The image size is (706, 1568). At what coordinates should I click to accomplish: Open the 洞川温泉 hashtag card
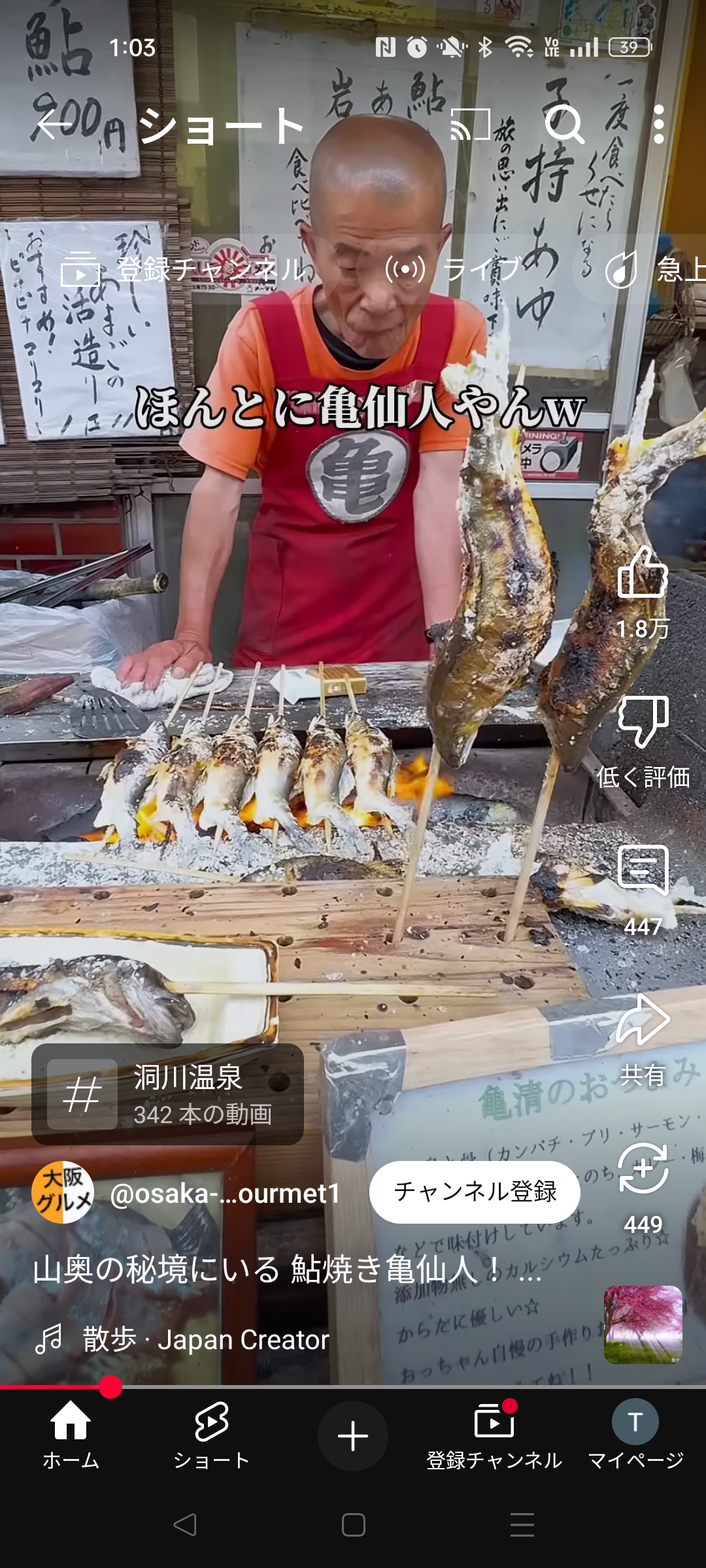pos(167,1094)
